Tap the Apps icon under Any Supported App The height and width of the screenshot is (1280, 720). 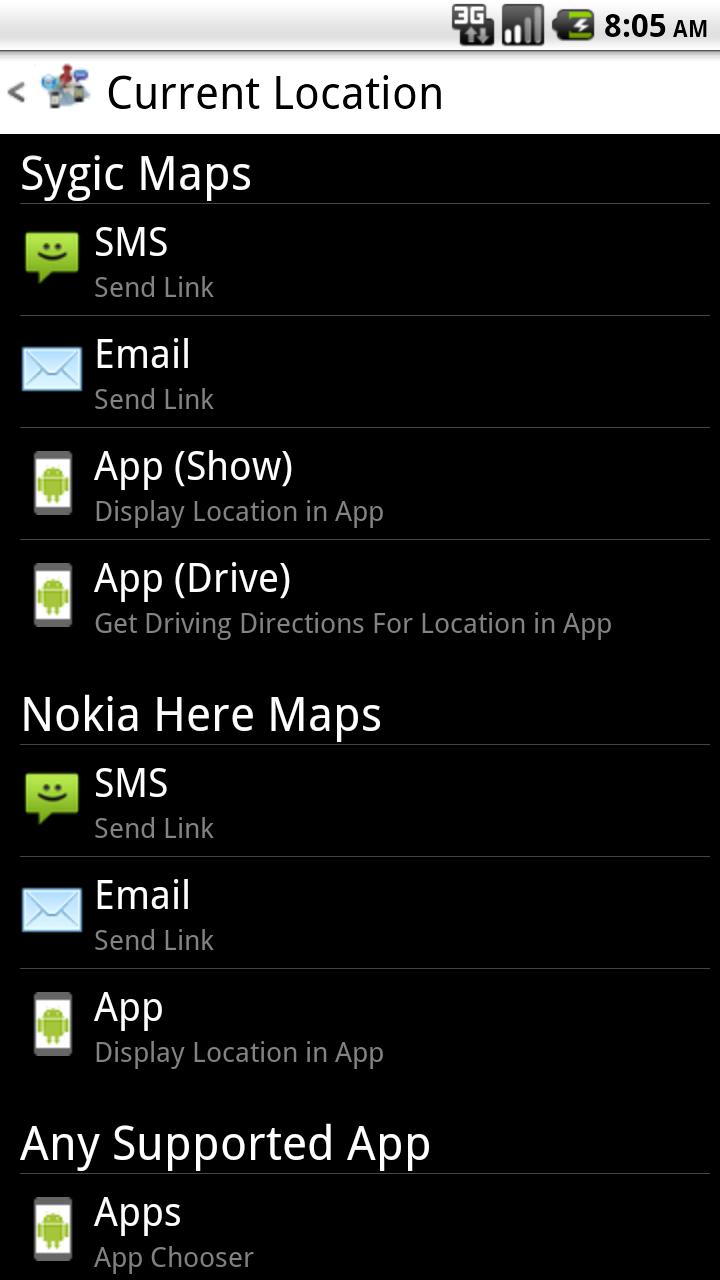click(x=52, y=1228)
